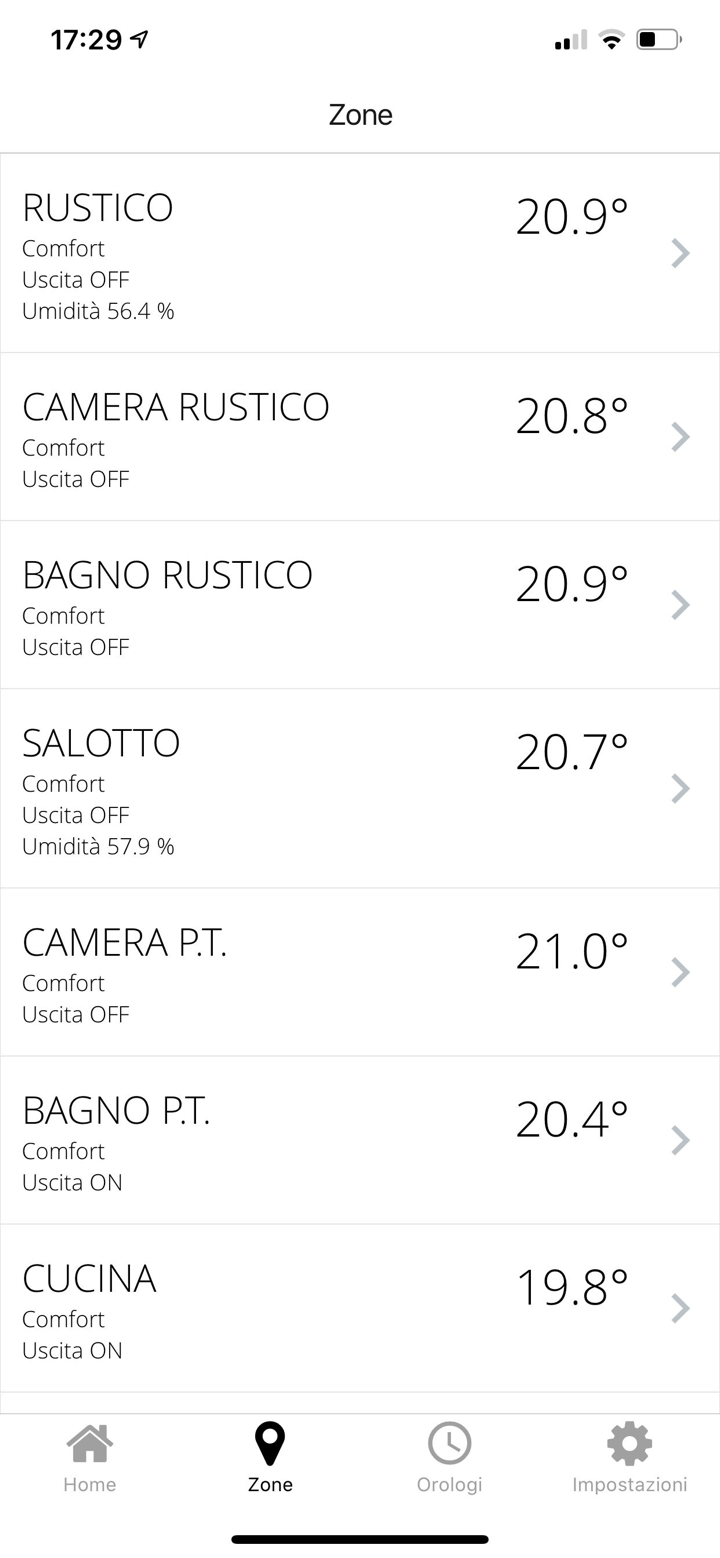
Task: Expand the RUSTICO zone chevron
Action: pos(681,253)
